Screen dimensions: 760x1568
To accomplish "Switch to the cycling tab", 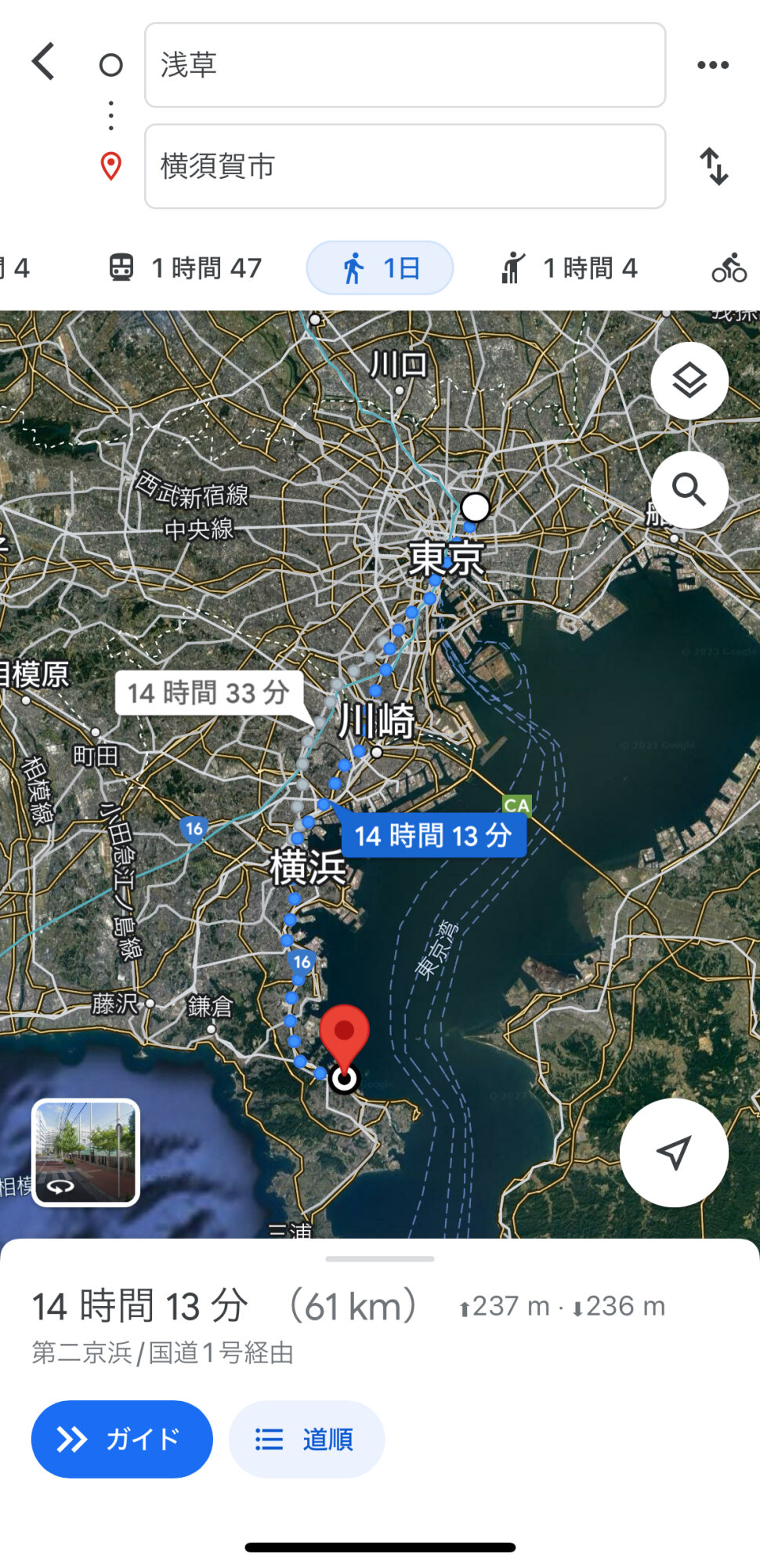I will pos(729,268).
